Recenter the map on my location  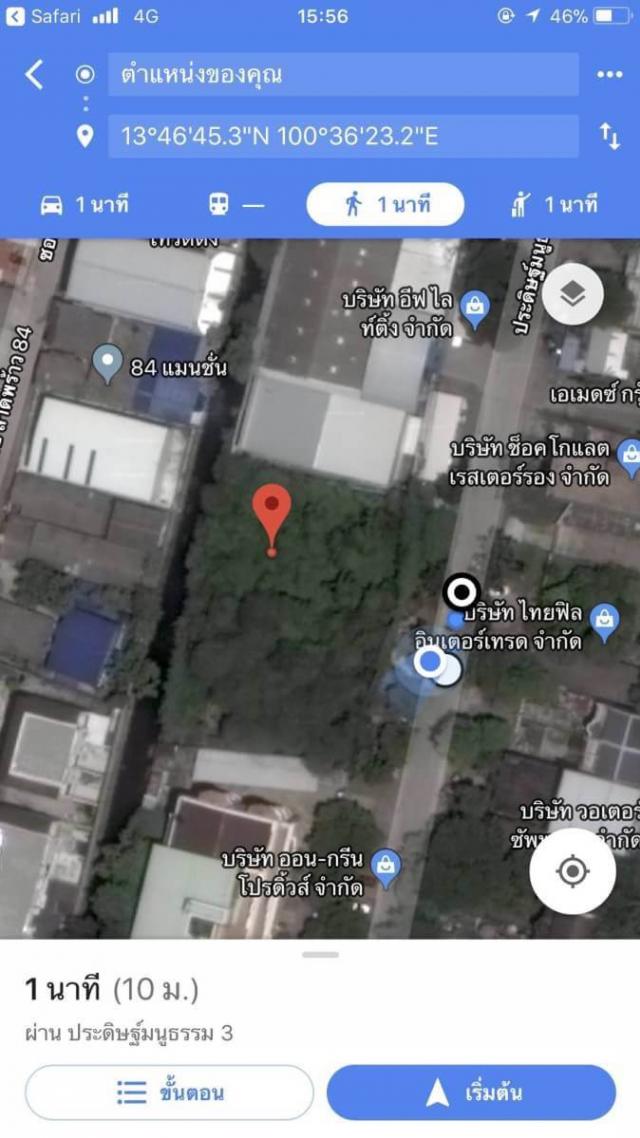coord(573,871)
